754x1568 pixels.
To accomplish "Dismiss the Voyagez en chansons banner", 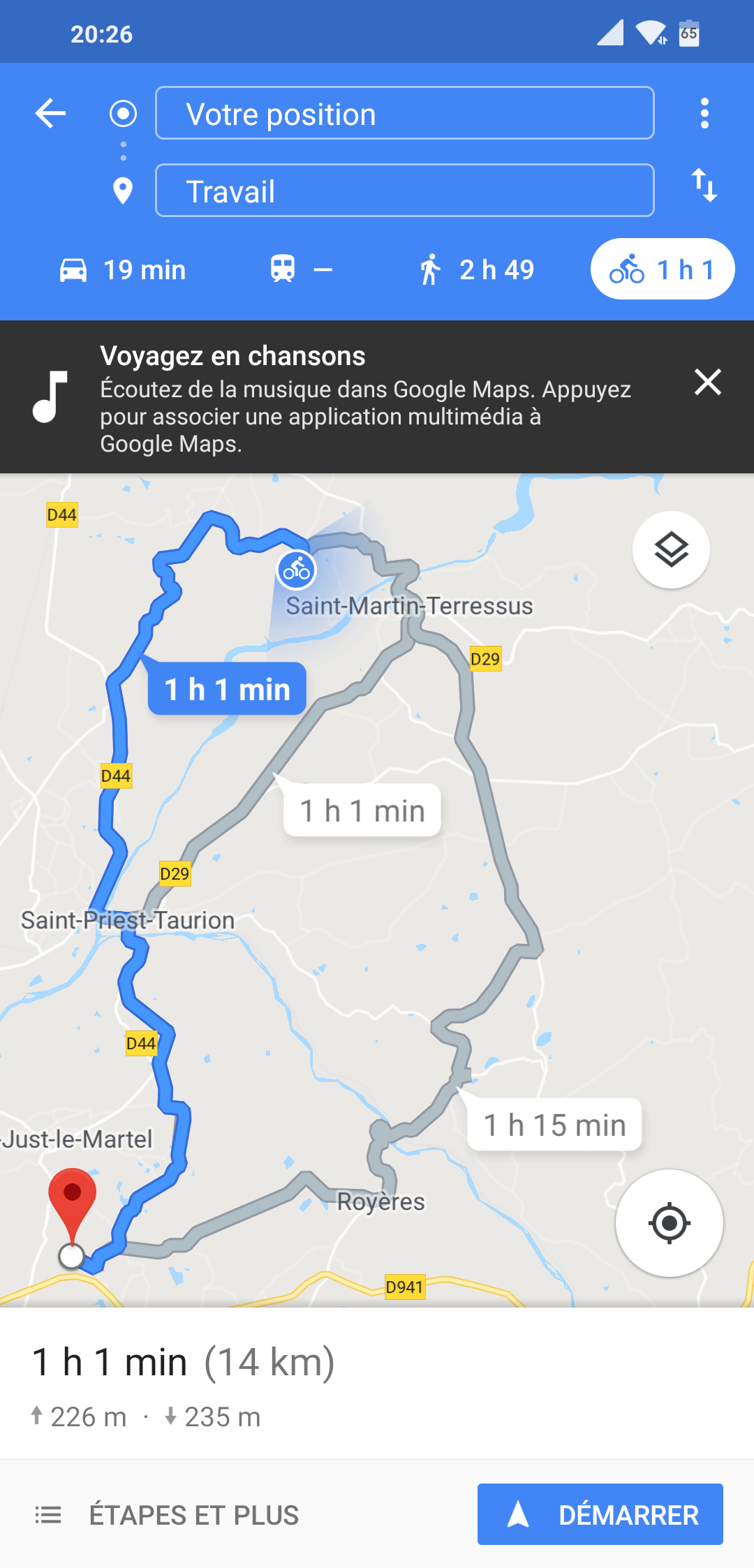I will pos(708,382).
